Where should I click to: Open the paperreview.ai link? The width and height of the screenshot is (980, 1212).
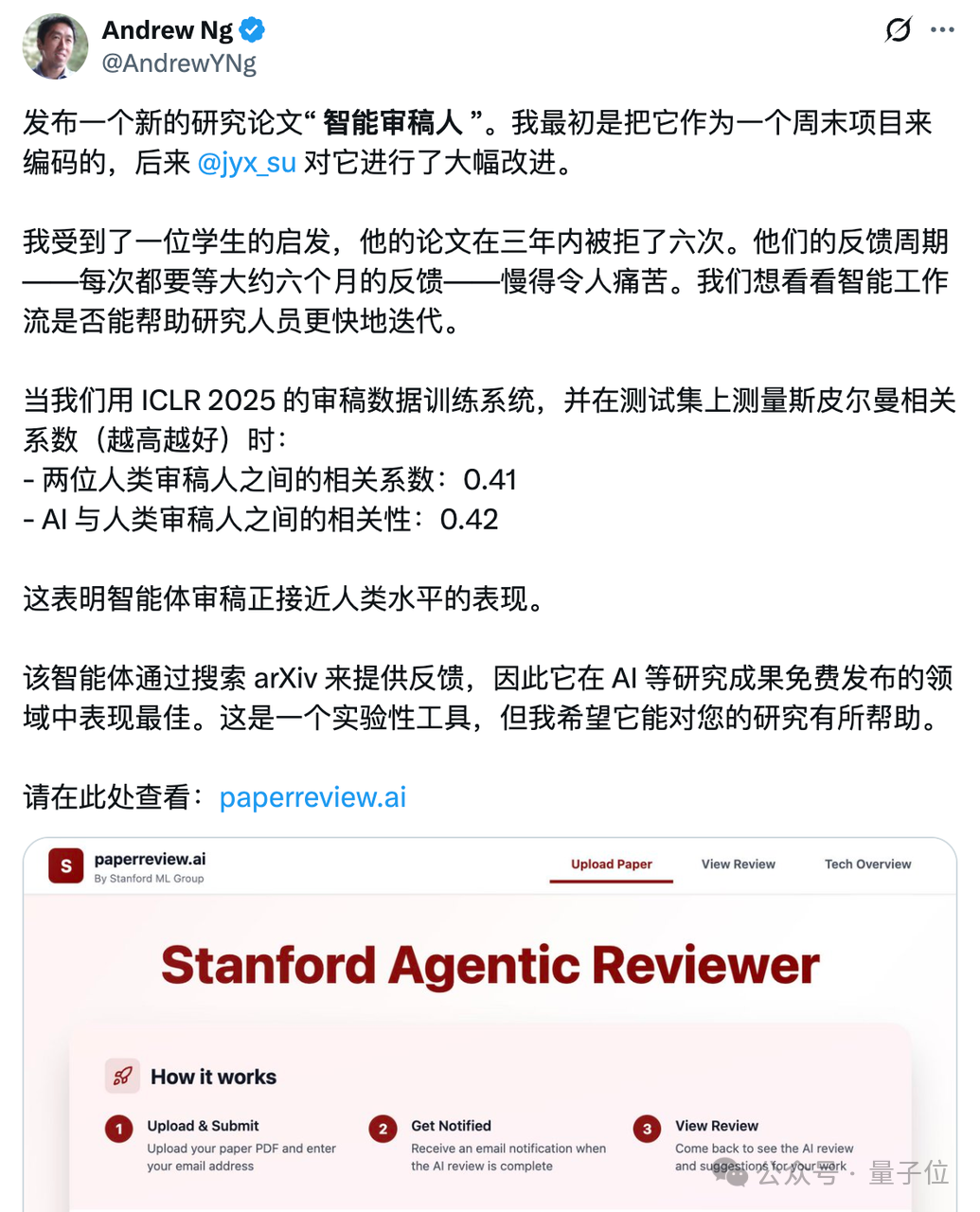coord(312,796)
